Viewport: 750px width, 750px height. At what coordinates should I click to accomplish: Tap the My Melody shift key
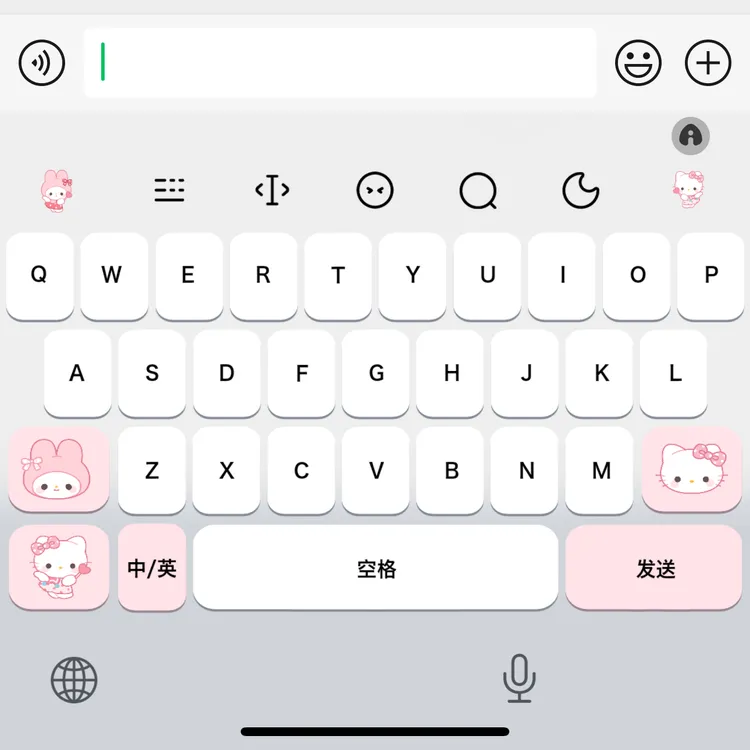[x=58, y=470]
